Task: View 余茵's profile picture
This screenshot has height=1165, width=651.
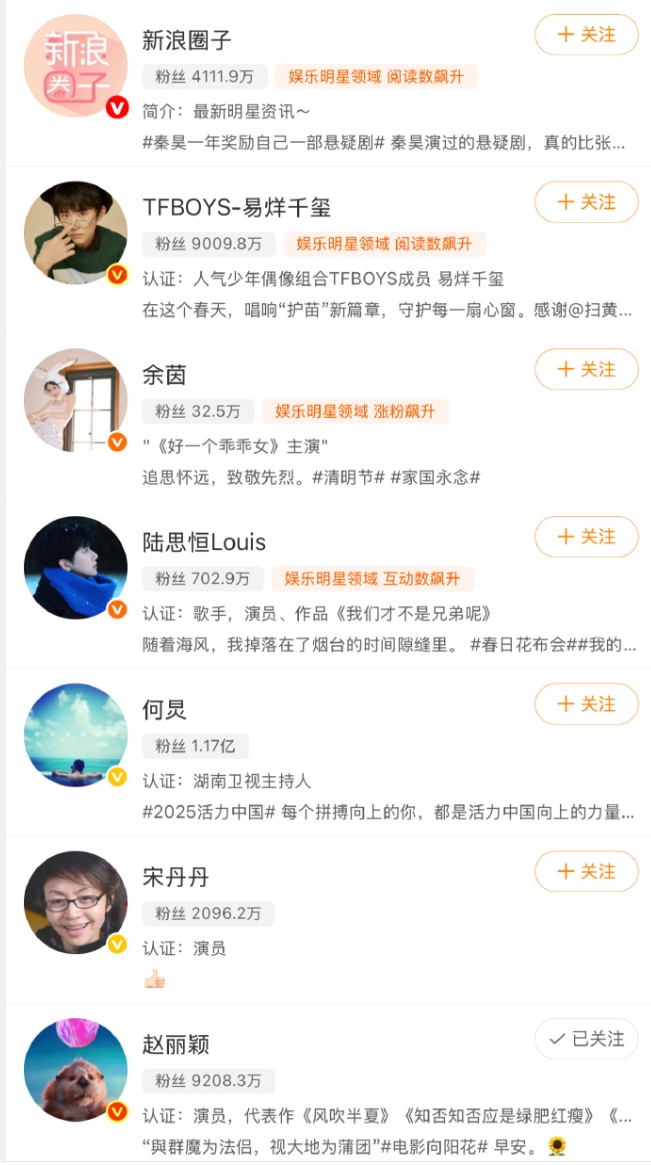Action: [x=76, y=400]
